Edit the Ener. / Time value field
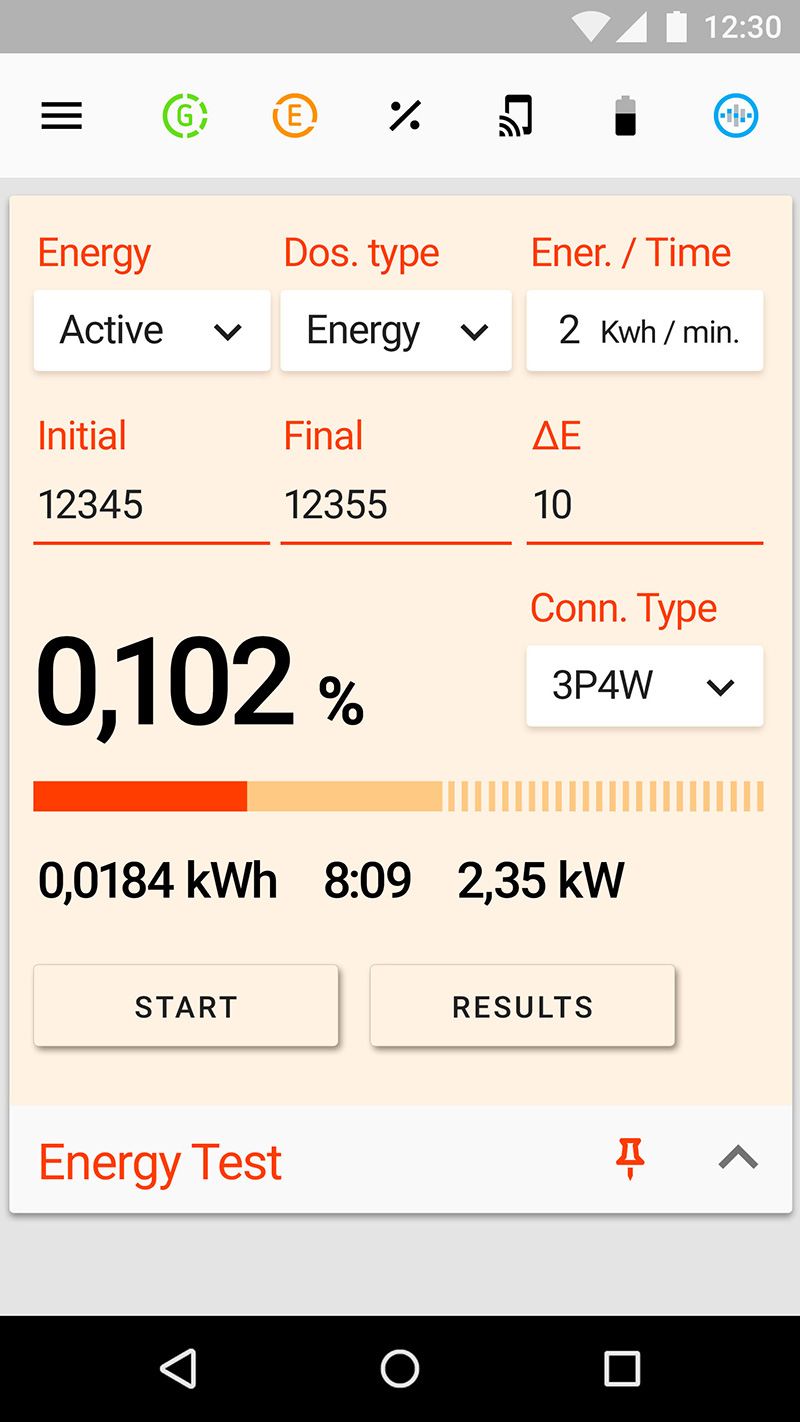Screen dimensions: 800x1422 [x=645, y=331]
